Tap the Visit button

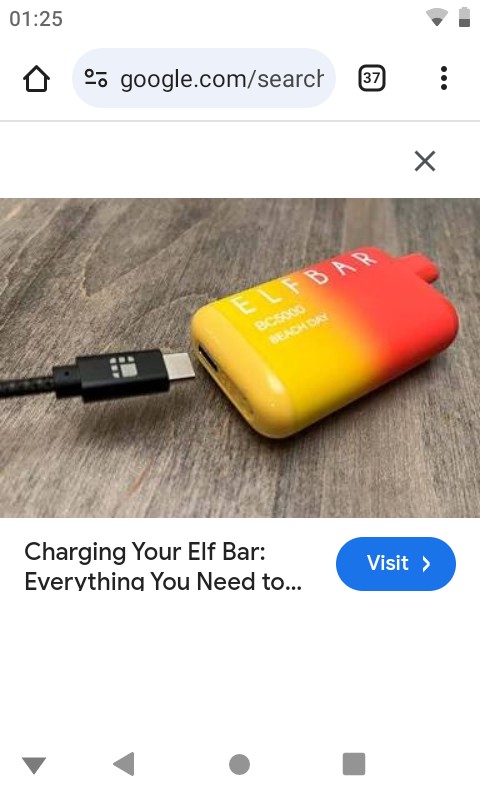coord(396,564)
